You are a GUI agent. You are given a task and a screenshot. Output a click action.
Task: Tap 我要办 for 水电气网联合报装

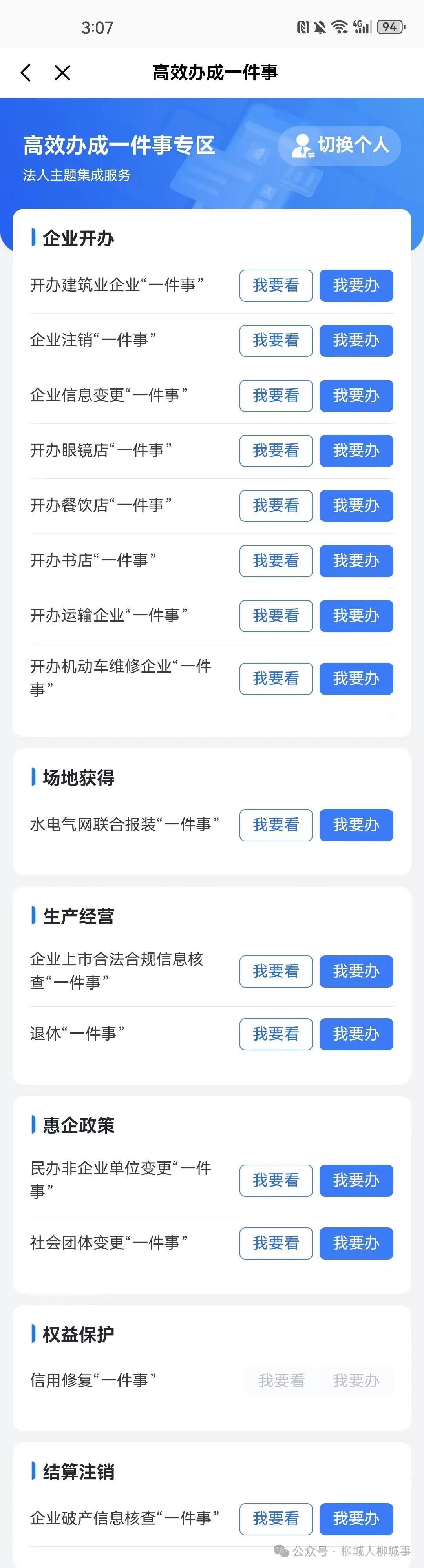356,825
